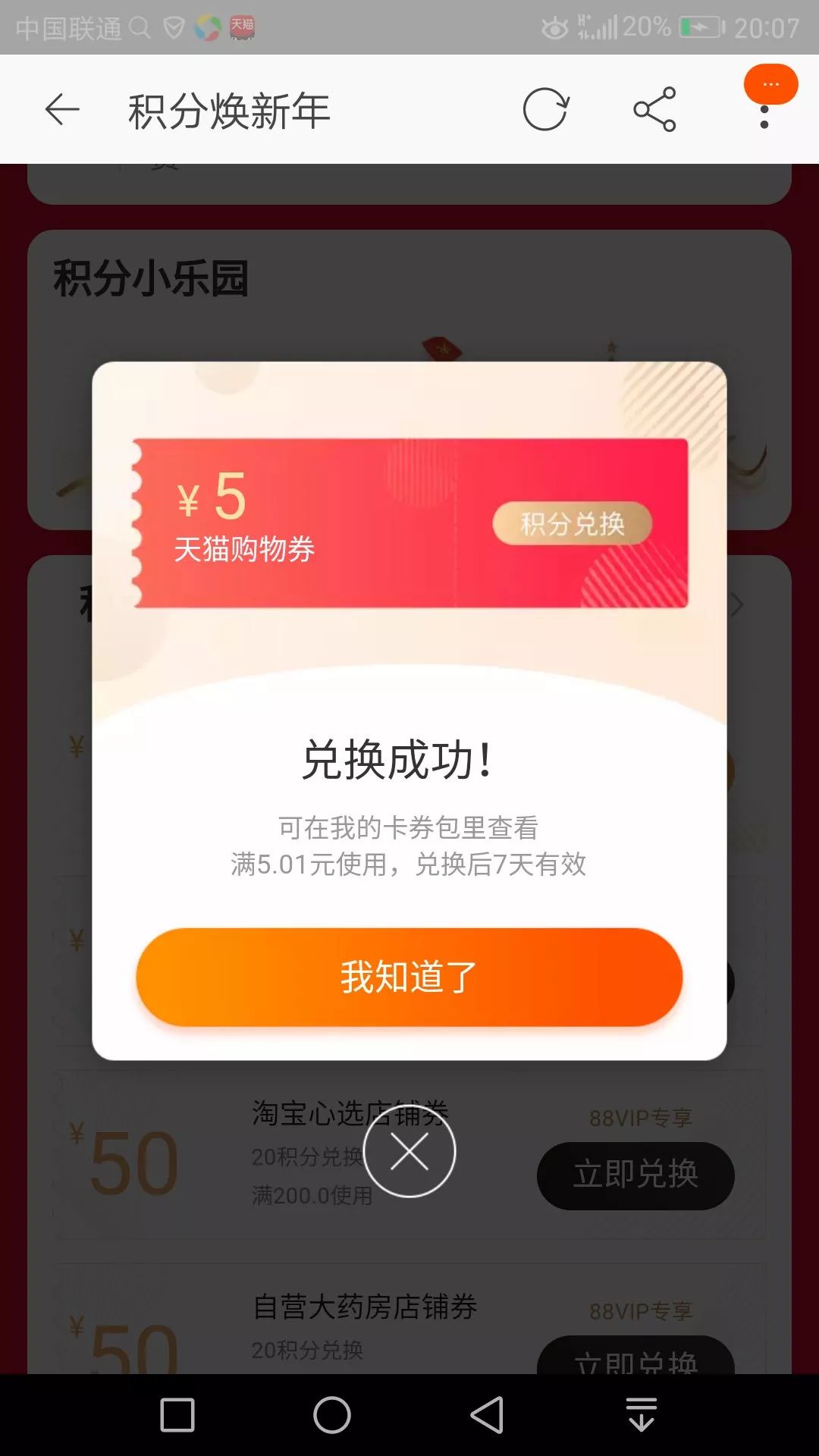819x1456 pixels.
Task: Share this points activity page
Action: point(654,110)
